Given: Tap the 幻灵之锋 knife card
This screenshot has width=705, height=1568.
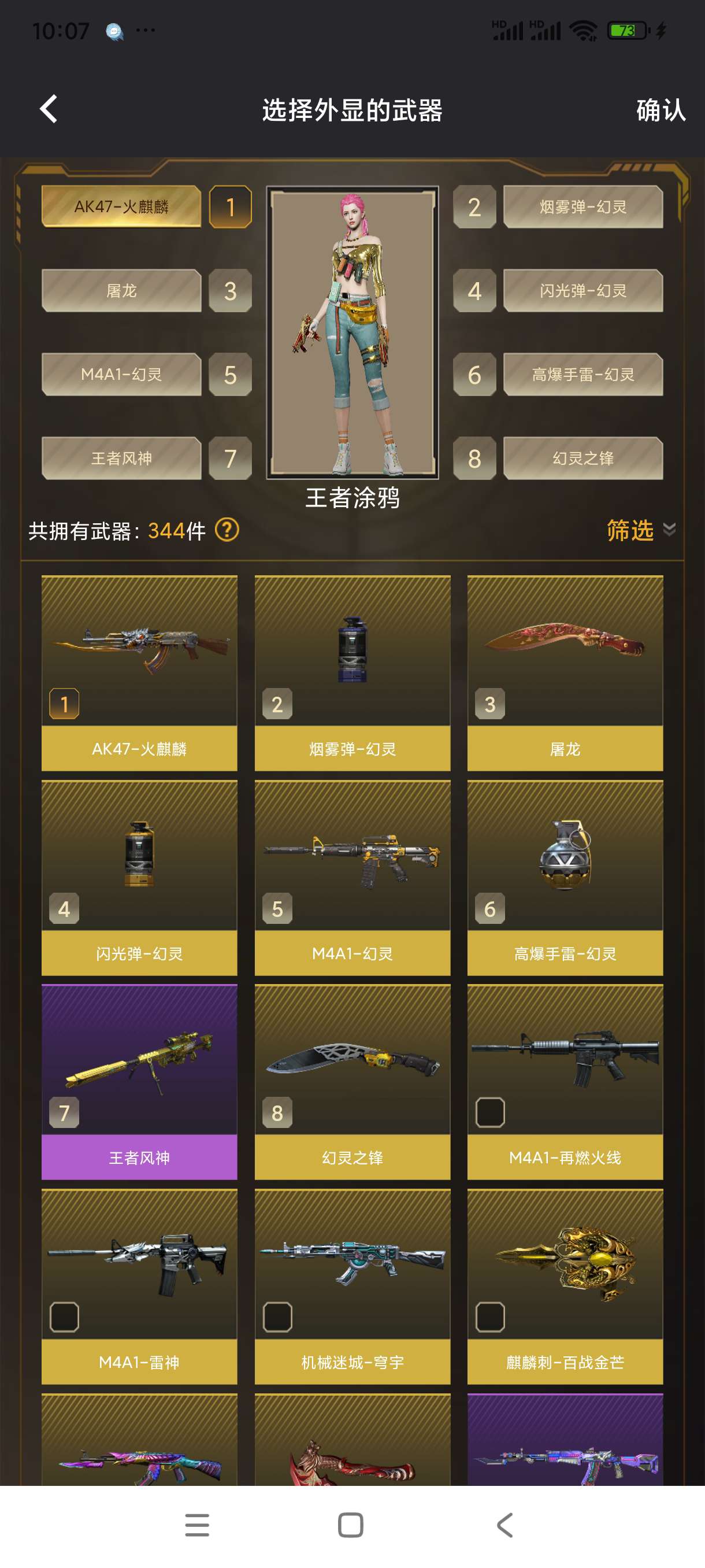Looking at the screenshot, I should click(352, 1081).
